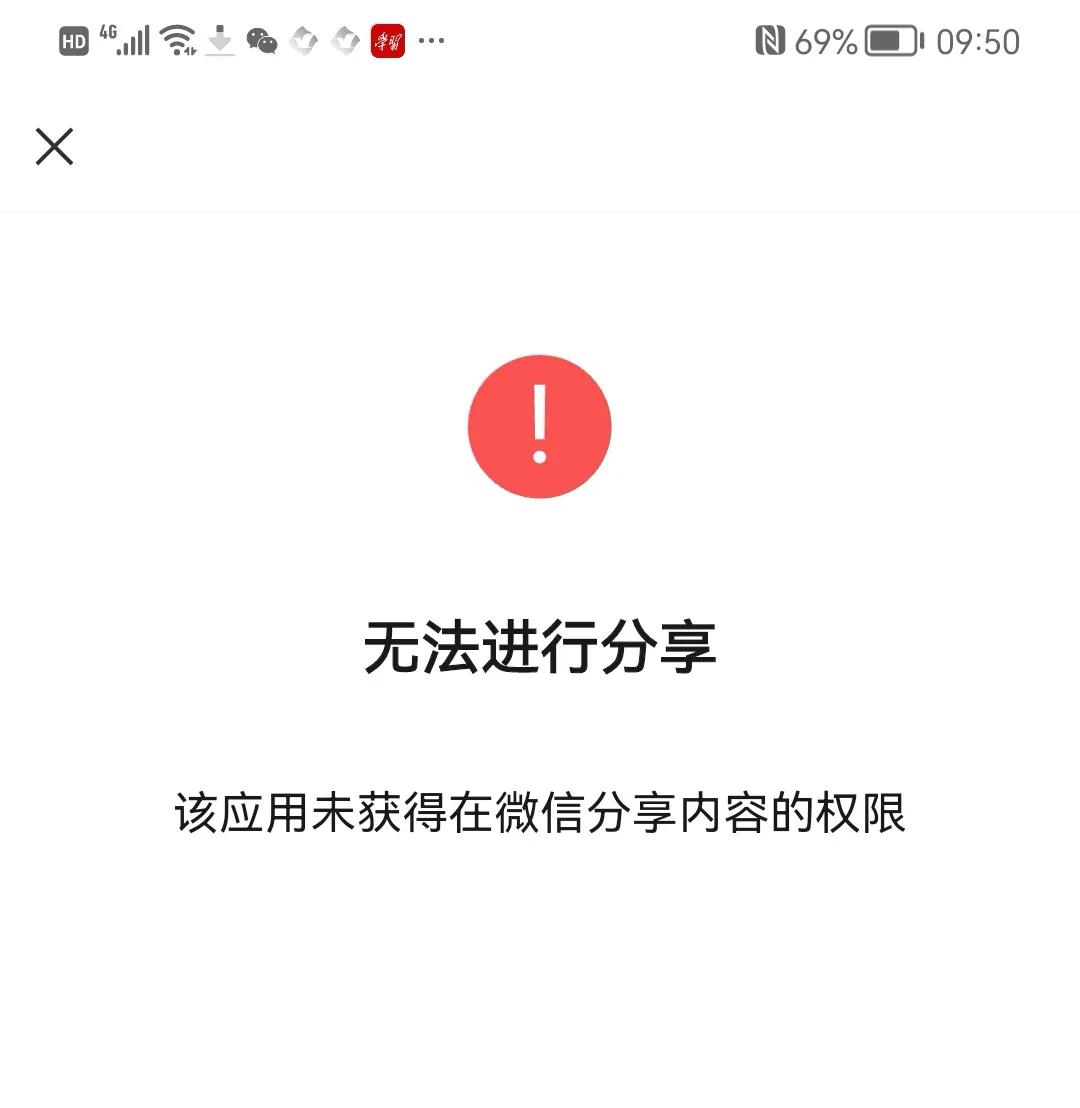Screen dimensions: 1080x1108
Task: Tap the download arrow icon in status bar
Action: tap(220, 41)
